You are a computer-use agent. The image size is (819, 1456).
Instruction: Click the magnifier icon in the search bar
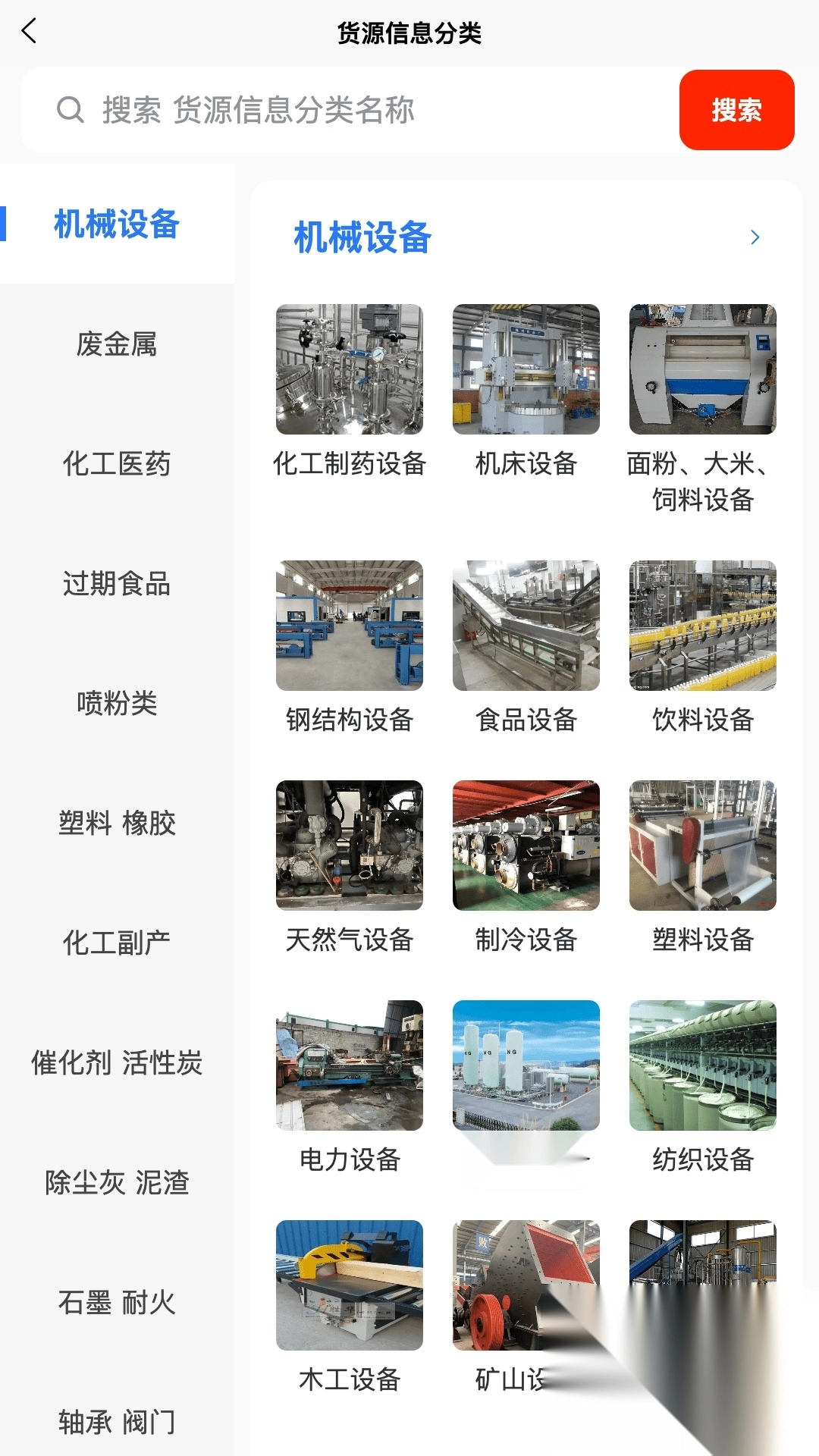(x=70, y=110)
